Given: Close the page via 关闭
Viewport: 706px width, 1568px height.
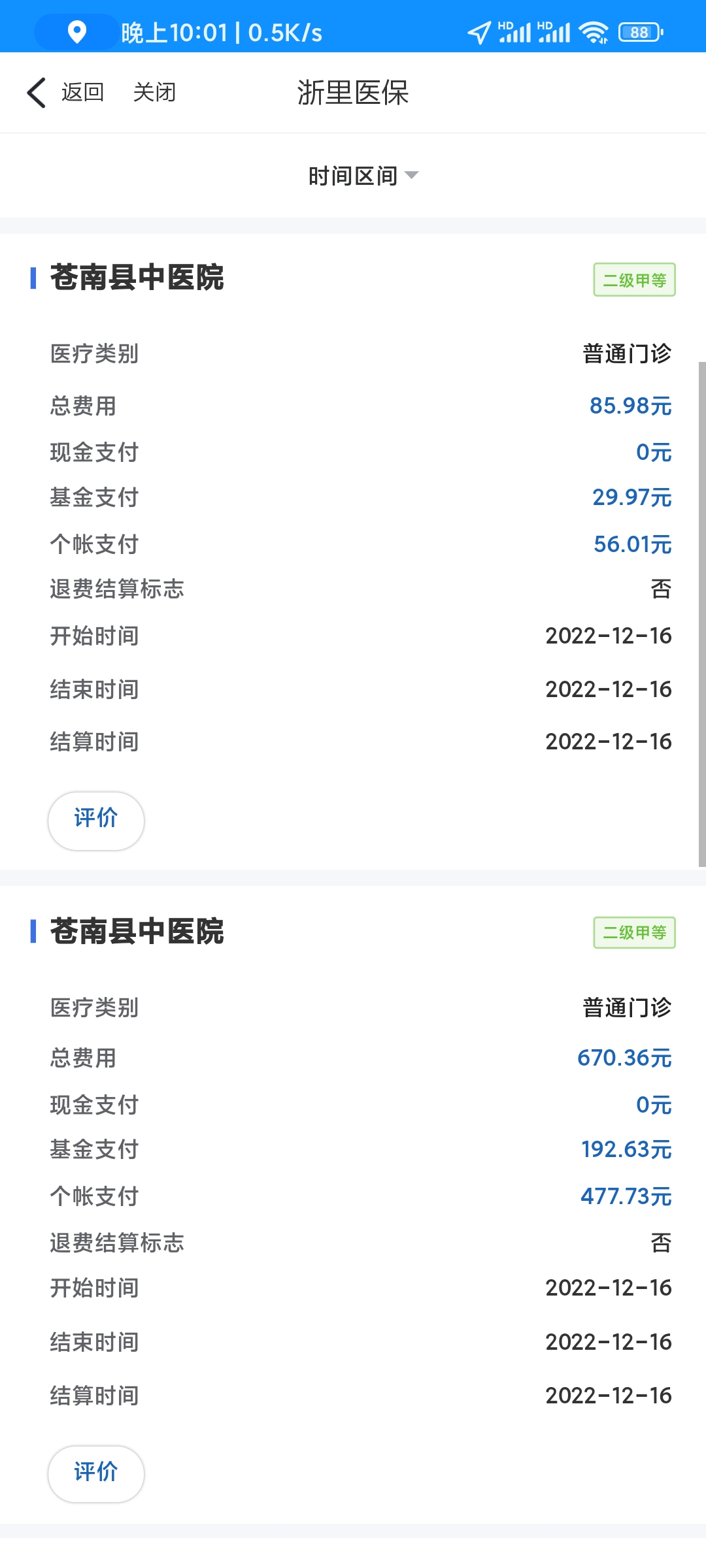Looking at the screenshot, I should point(154,92).
